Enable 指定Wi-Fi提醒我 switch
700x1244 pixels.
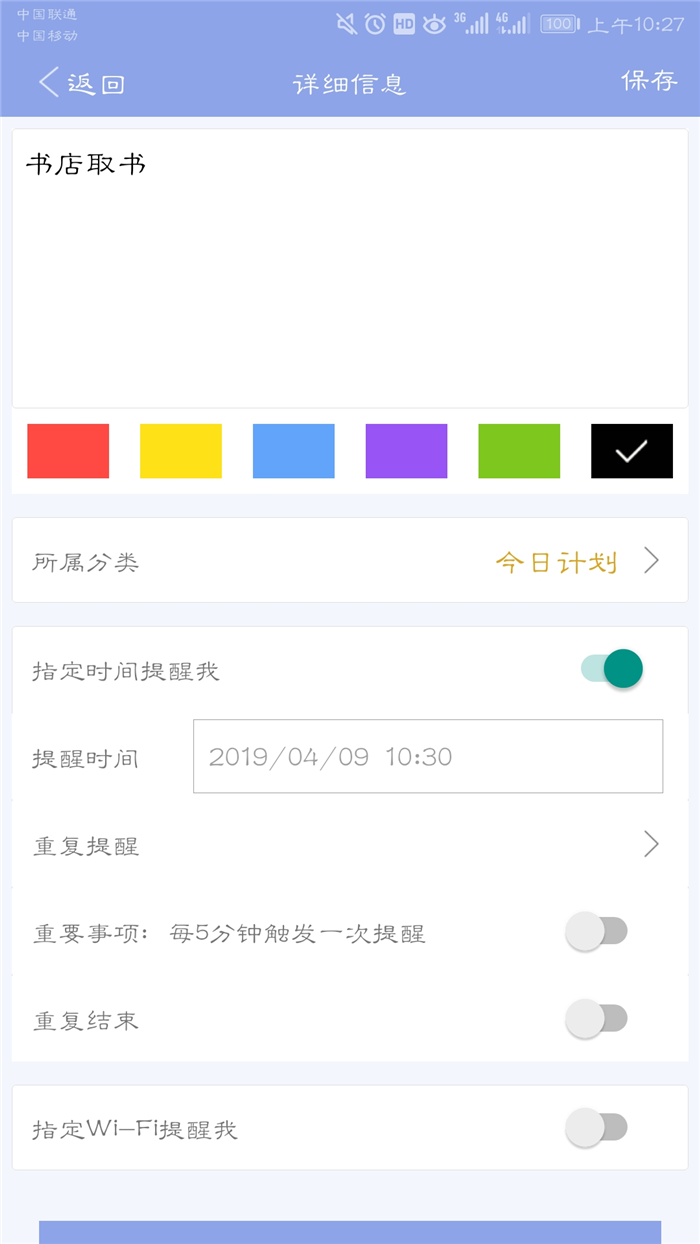[597, 1129]
